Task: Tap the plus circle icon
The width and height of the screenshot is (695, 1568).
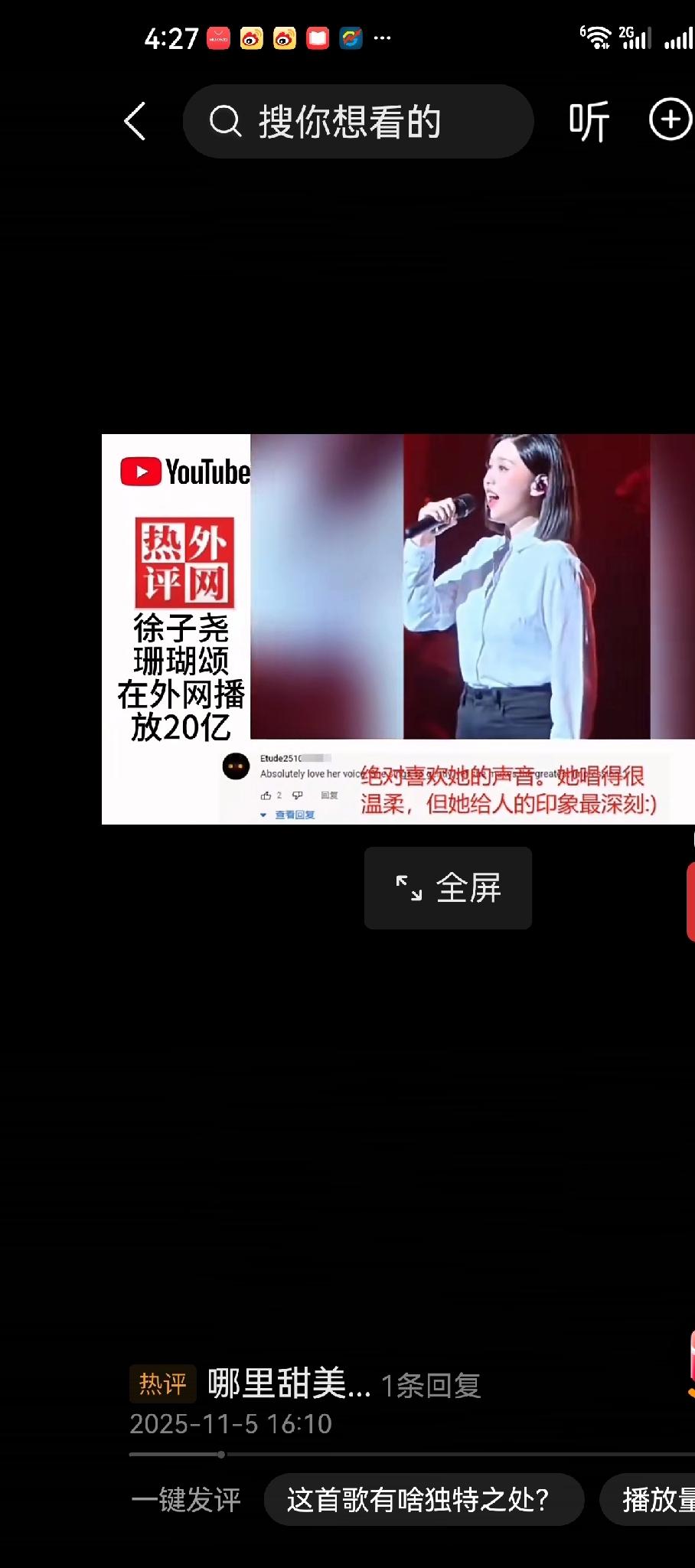Action: click(670, 120)
